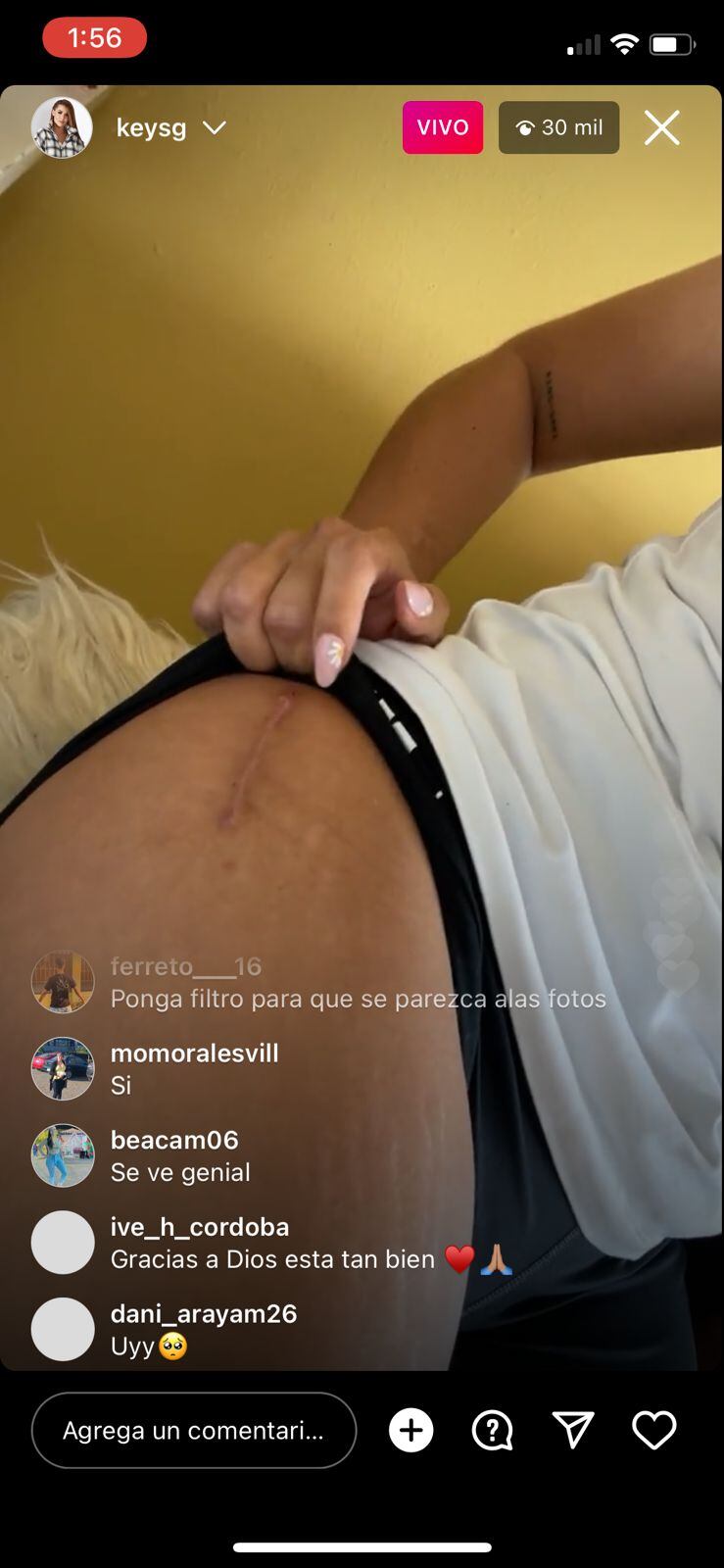
Task: Tap the comment field to add a comment
Action: click(193, 1431)
